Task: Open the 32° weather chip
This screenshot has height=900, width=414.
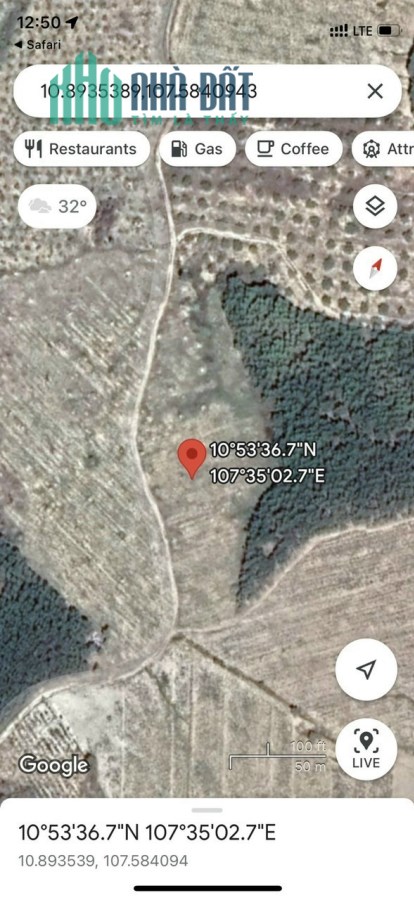Action: tap(57, 206)
